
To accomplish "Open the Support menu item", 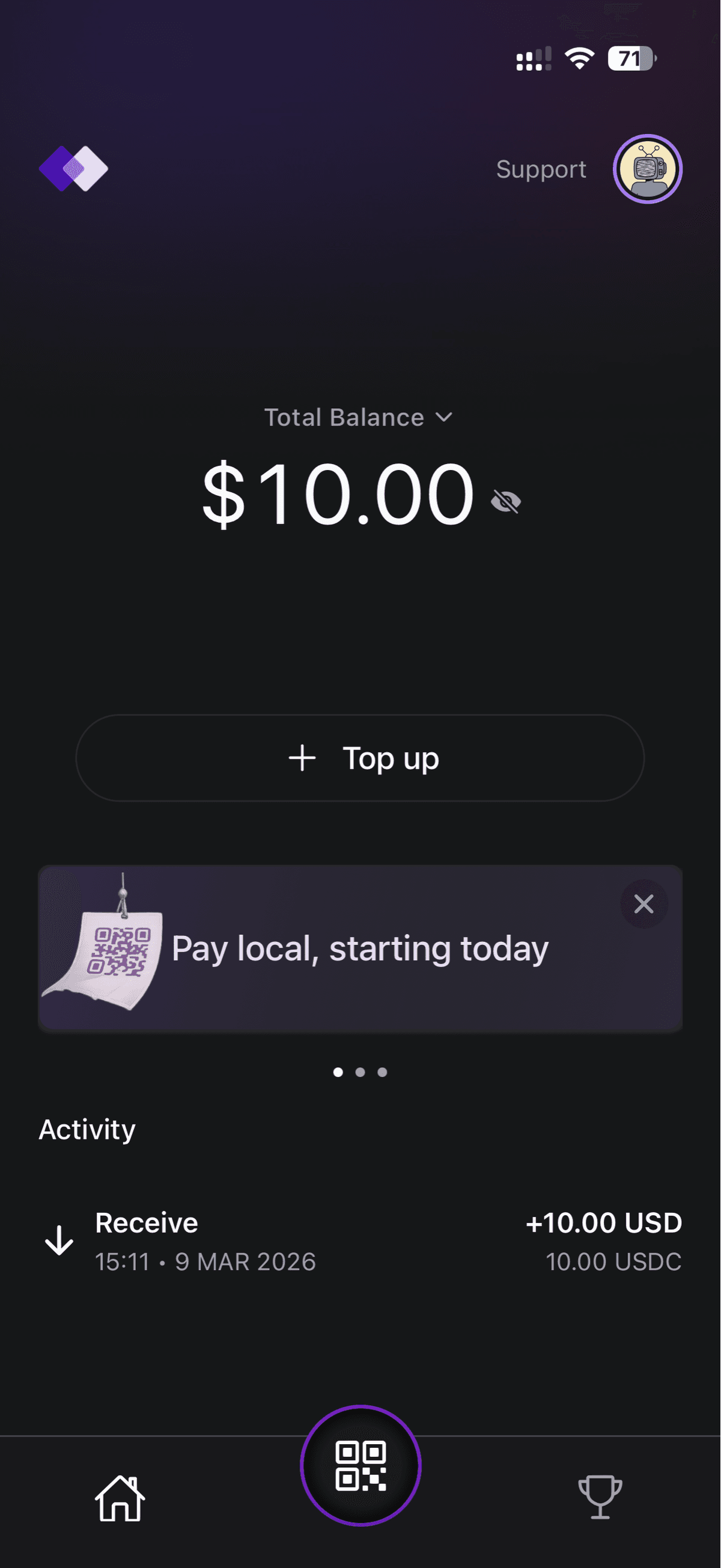I will coord(540,169).
